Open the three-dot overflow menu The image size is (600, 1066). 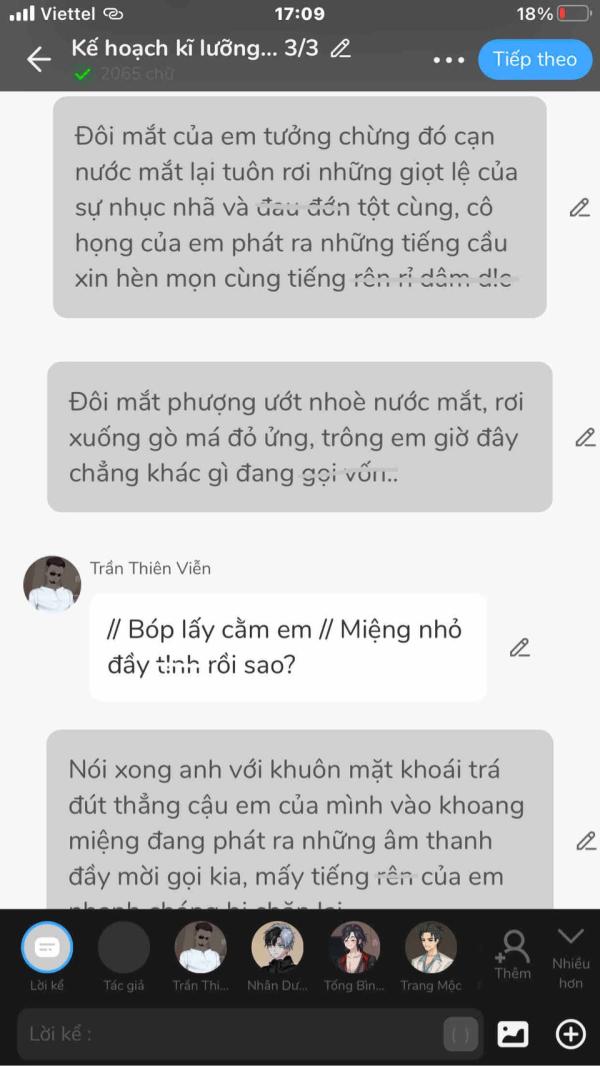(x=449, y=60)
